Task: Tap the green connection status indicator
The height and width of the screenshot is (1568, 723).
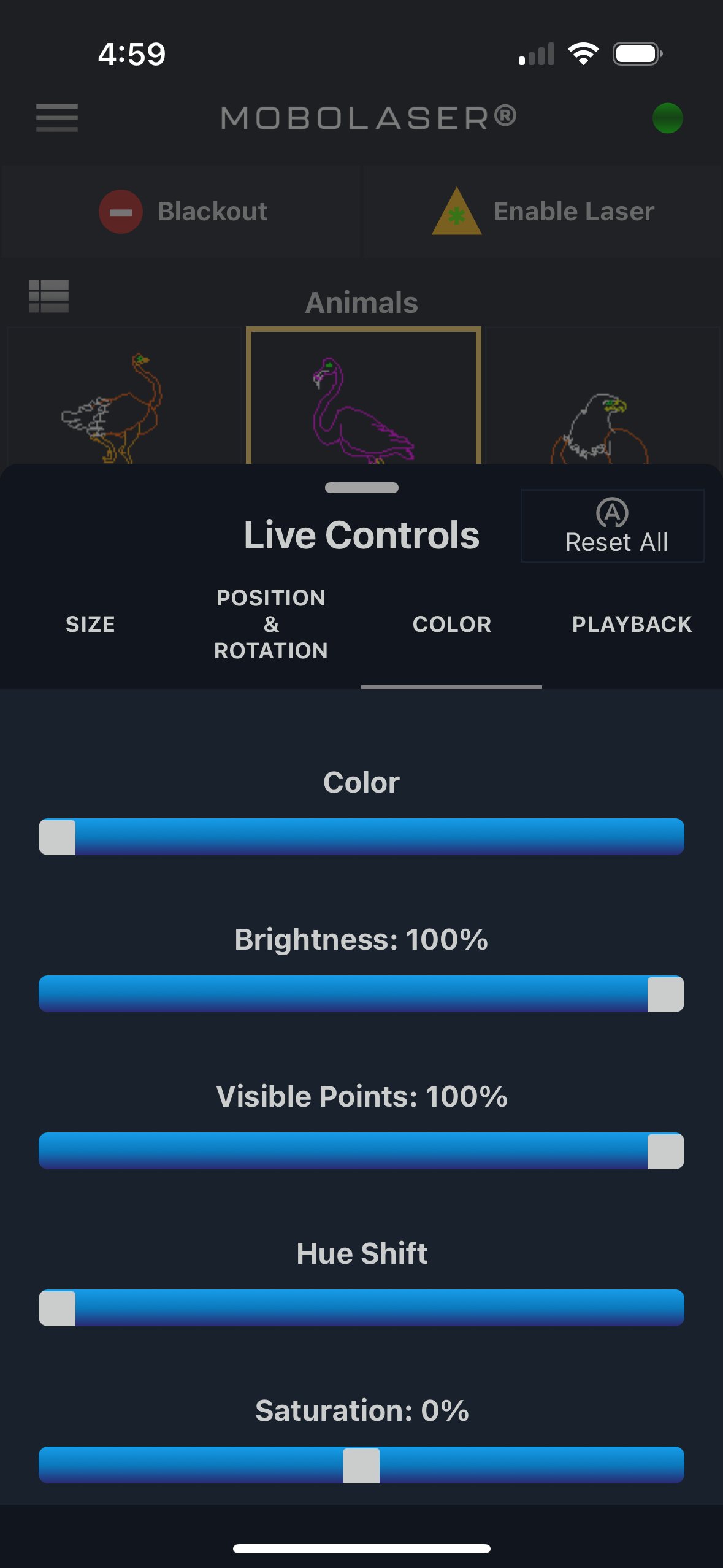Action: tap(667, 118)
